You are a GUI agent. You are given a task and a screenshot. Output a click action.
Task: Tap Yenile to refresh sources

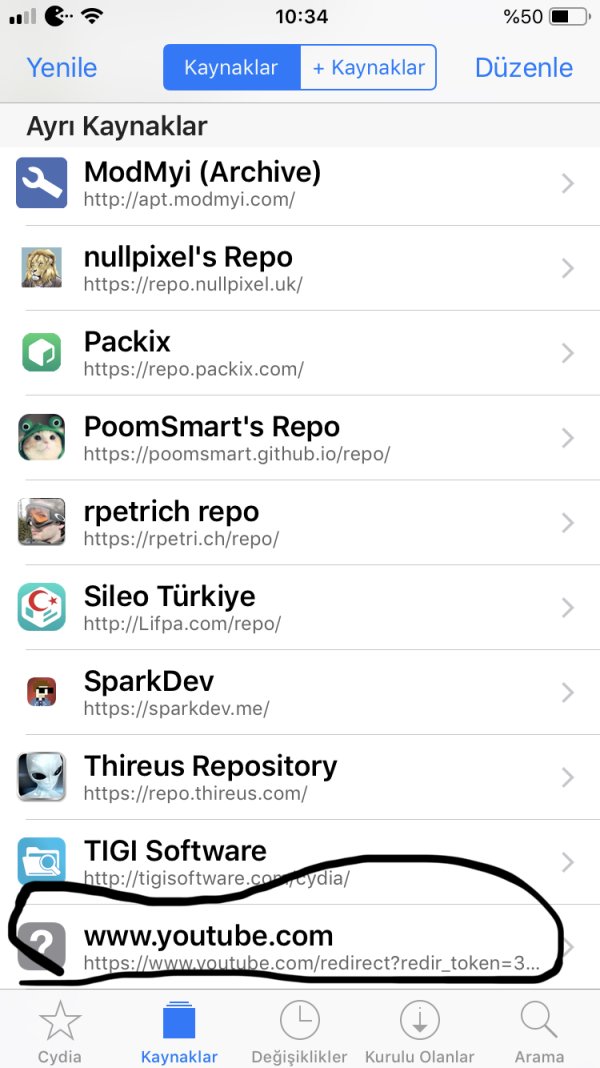[62, 68]
